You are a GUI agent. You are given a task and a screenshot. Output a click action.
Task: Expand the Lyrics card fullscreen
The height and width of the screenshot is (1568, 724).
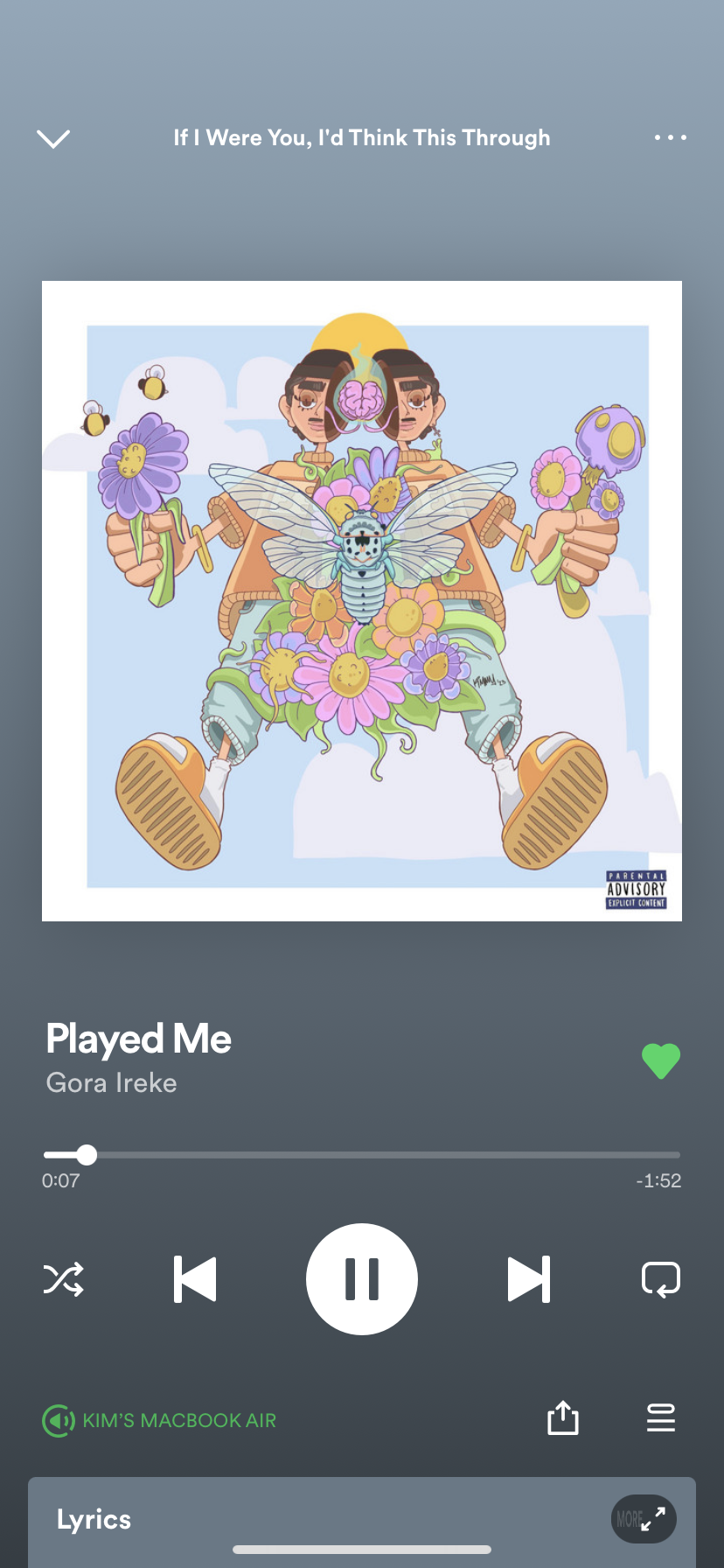tap(644, 1519)
